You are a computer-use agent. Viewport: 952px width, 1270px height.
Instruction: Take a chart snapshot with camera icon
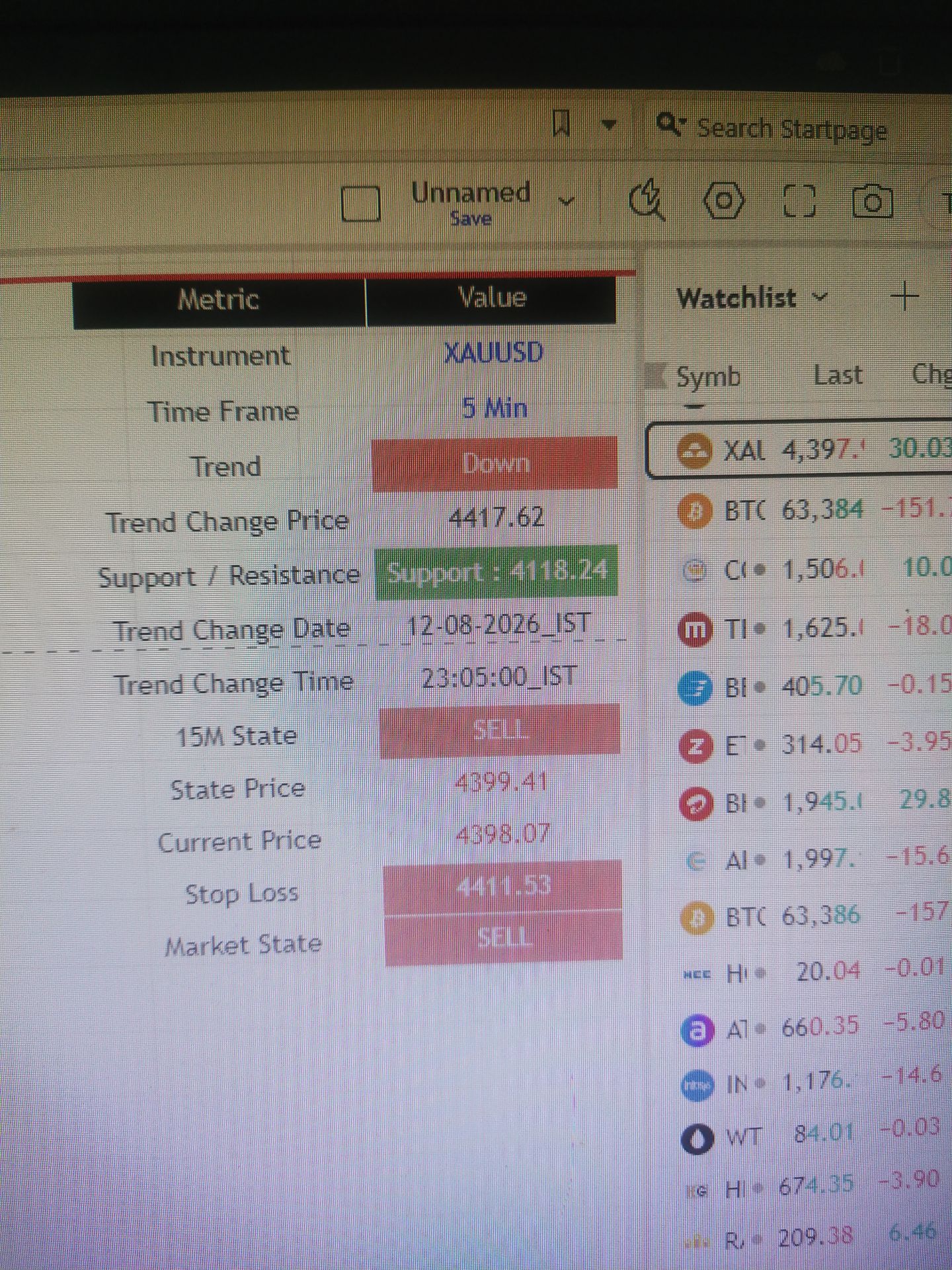click(873, 201)
